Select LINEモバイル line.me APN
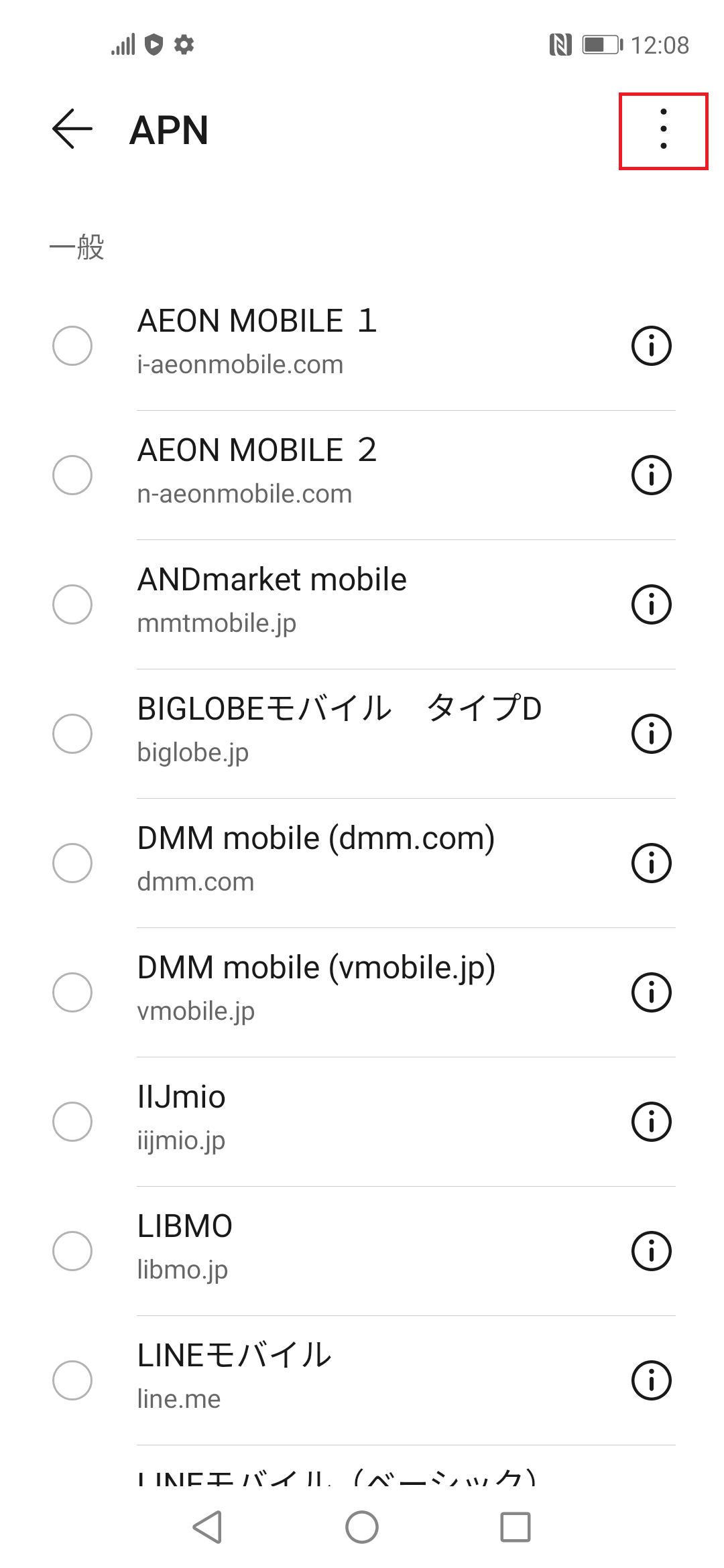 72,1380
